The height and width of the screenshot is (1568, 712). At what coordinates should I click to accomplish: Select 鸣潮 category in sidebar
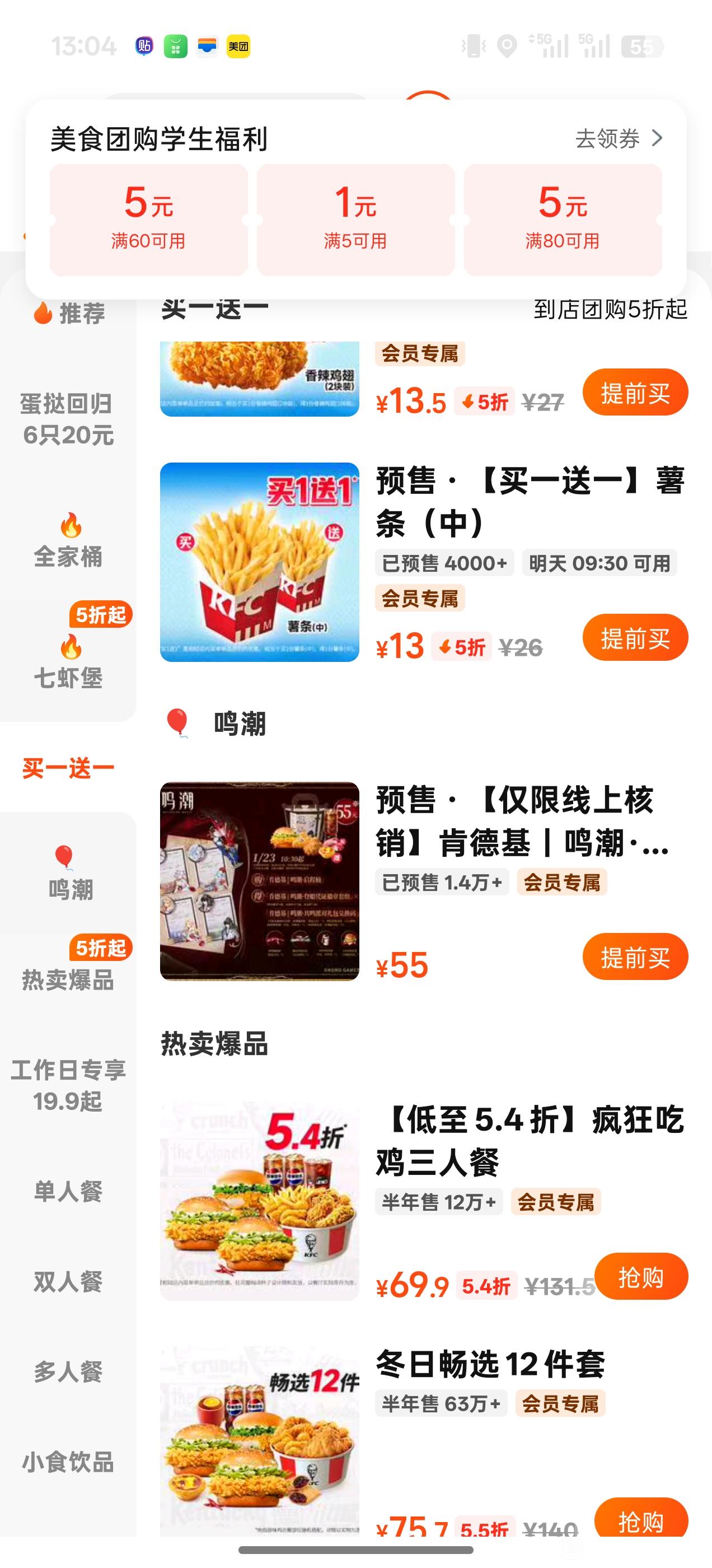coord(68,874)
